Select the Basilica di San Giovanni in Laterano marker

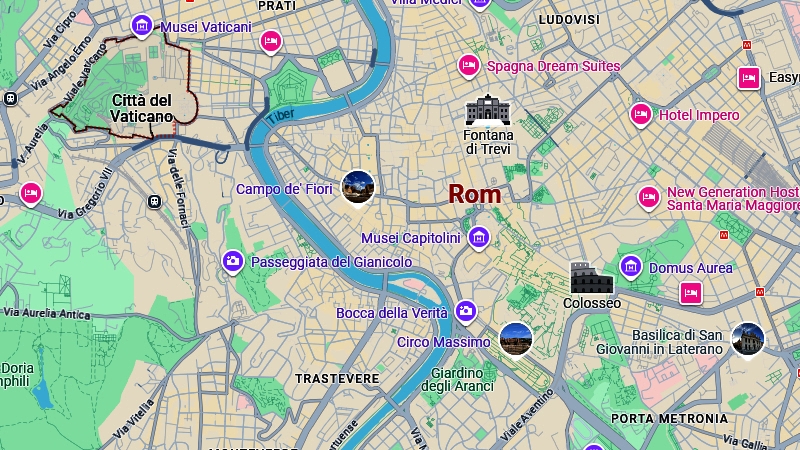pyautogui.click(x=747, y=339)
